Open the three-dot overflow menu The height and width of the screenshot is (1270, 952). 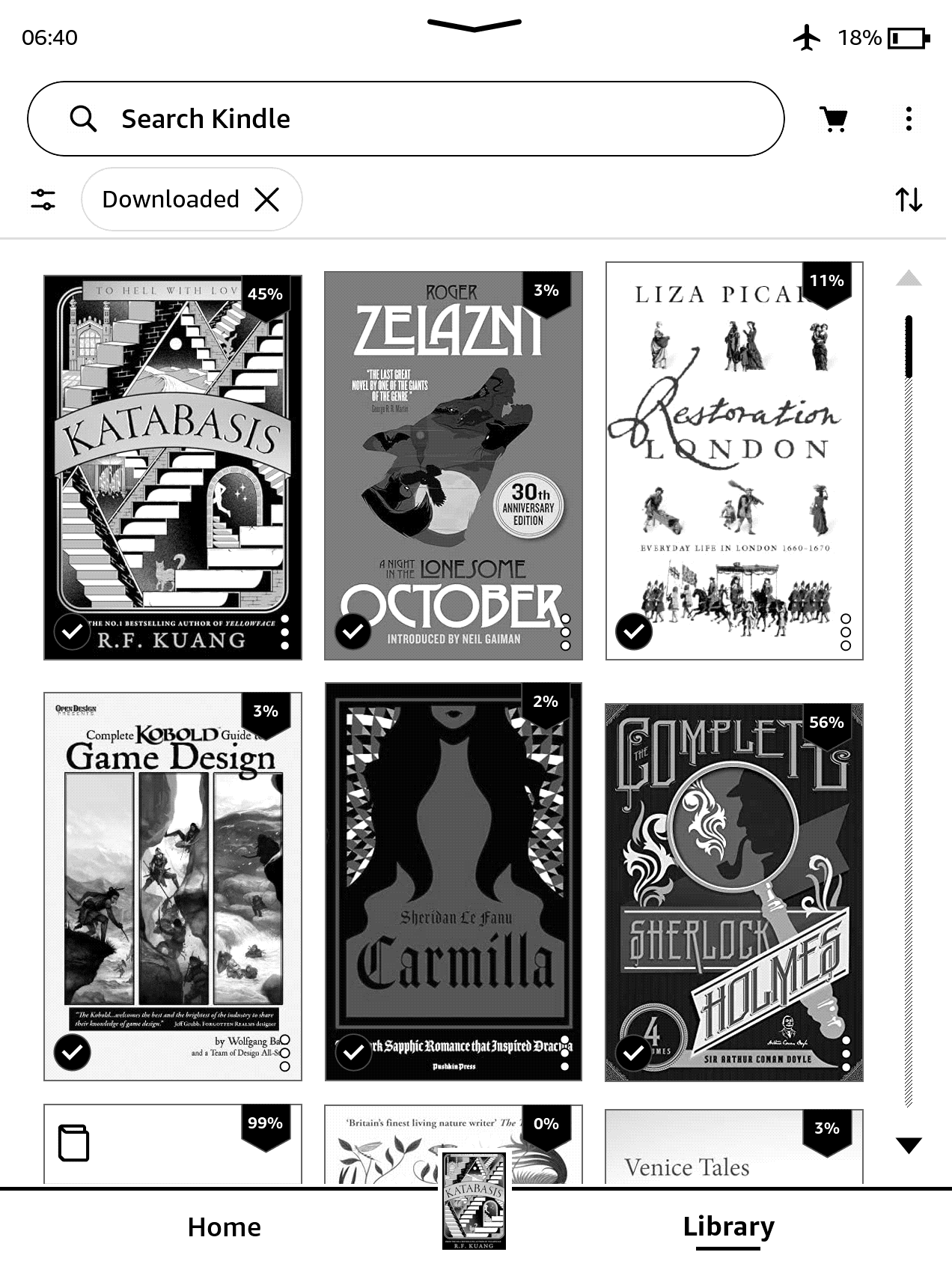pyautogui.click(x=908, y=119)
